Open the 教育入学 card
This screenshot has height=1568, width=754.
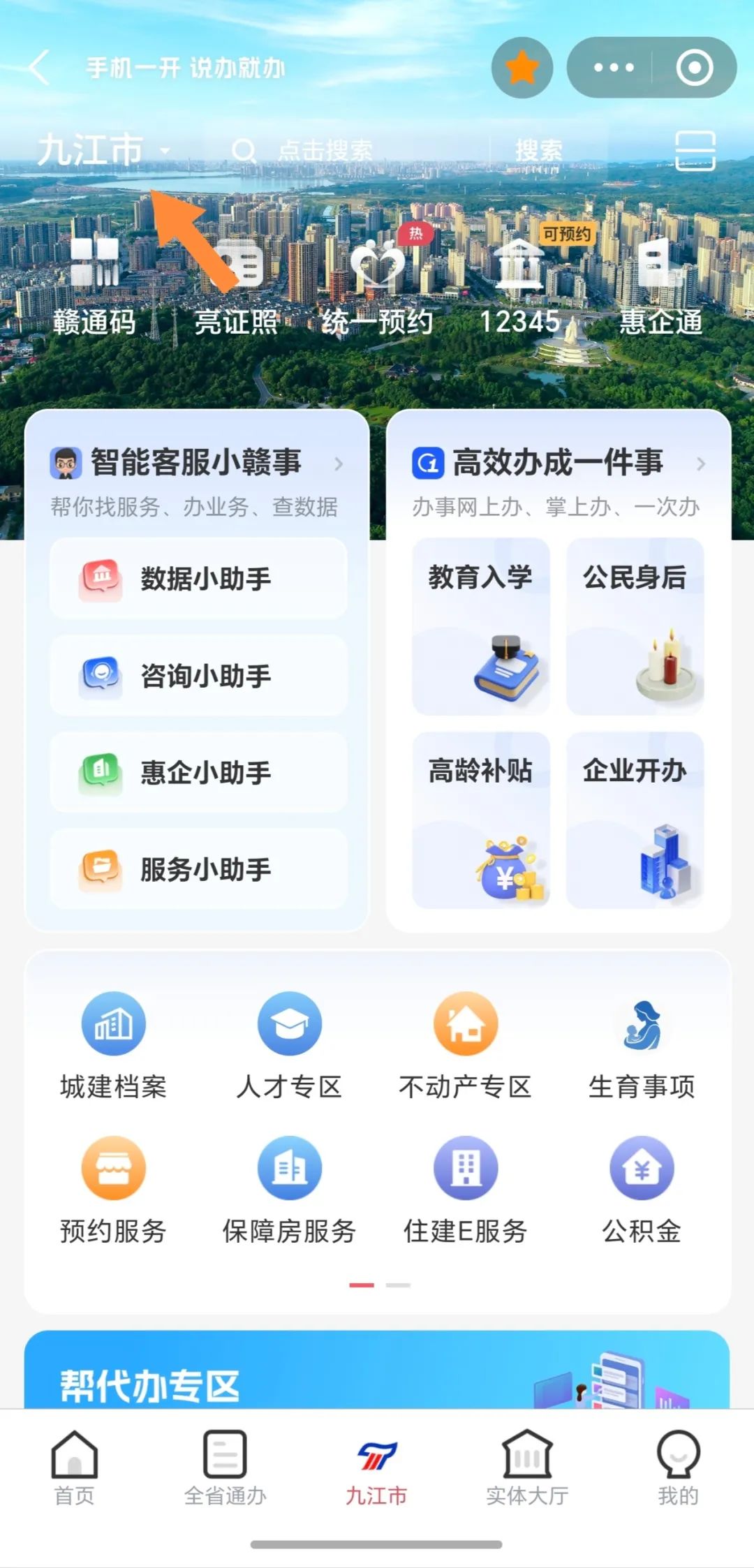481,626
